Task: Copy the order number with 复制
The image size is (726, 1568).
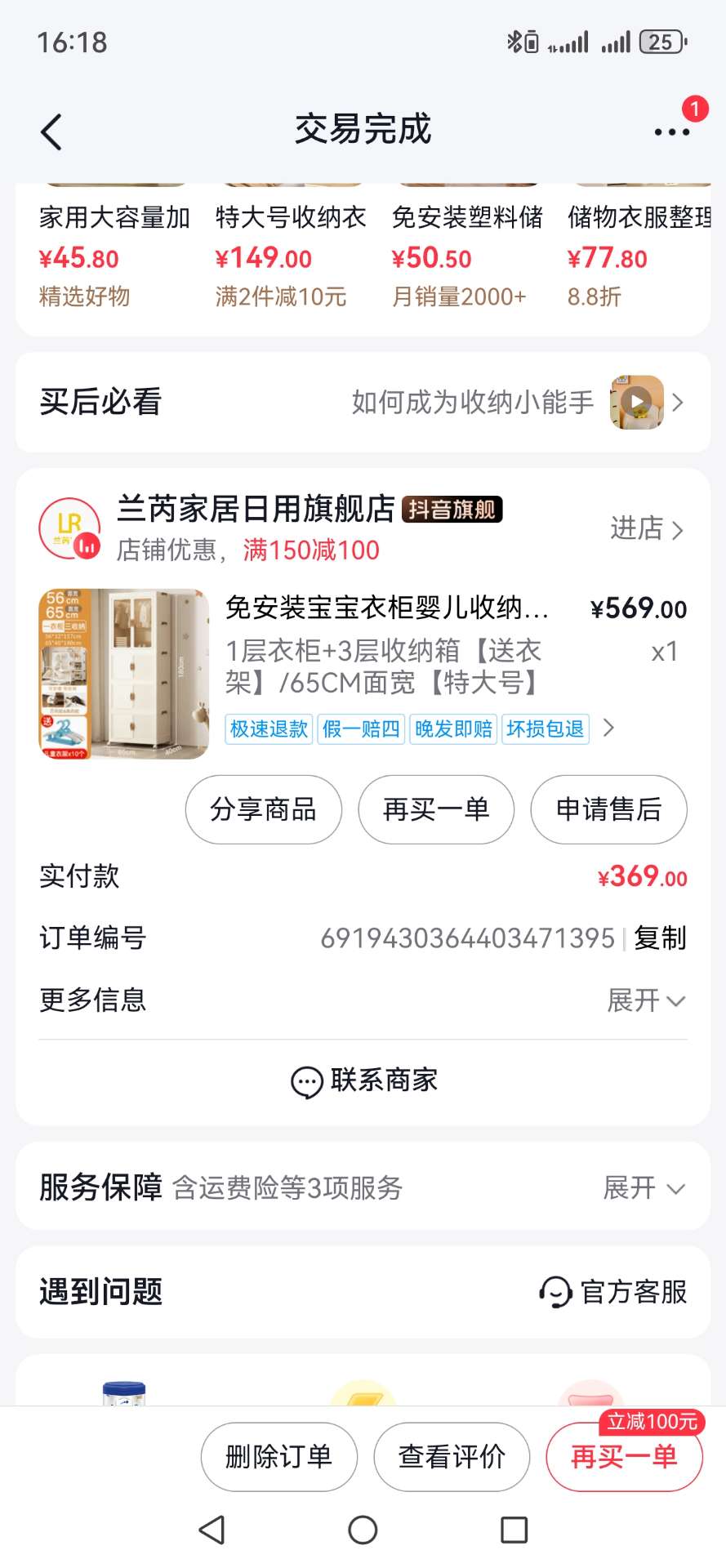Action: click(x=660, y=938)
